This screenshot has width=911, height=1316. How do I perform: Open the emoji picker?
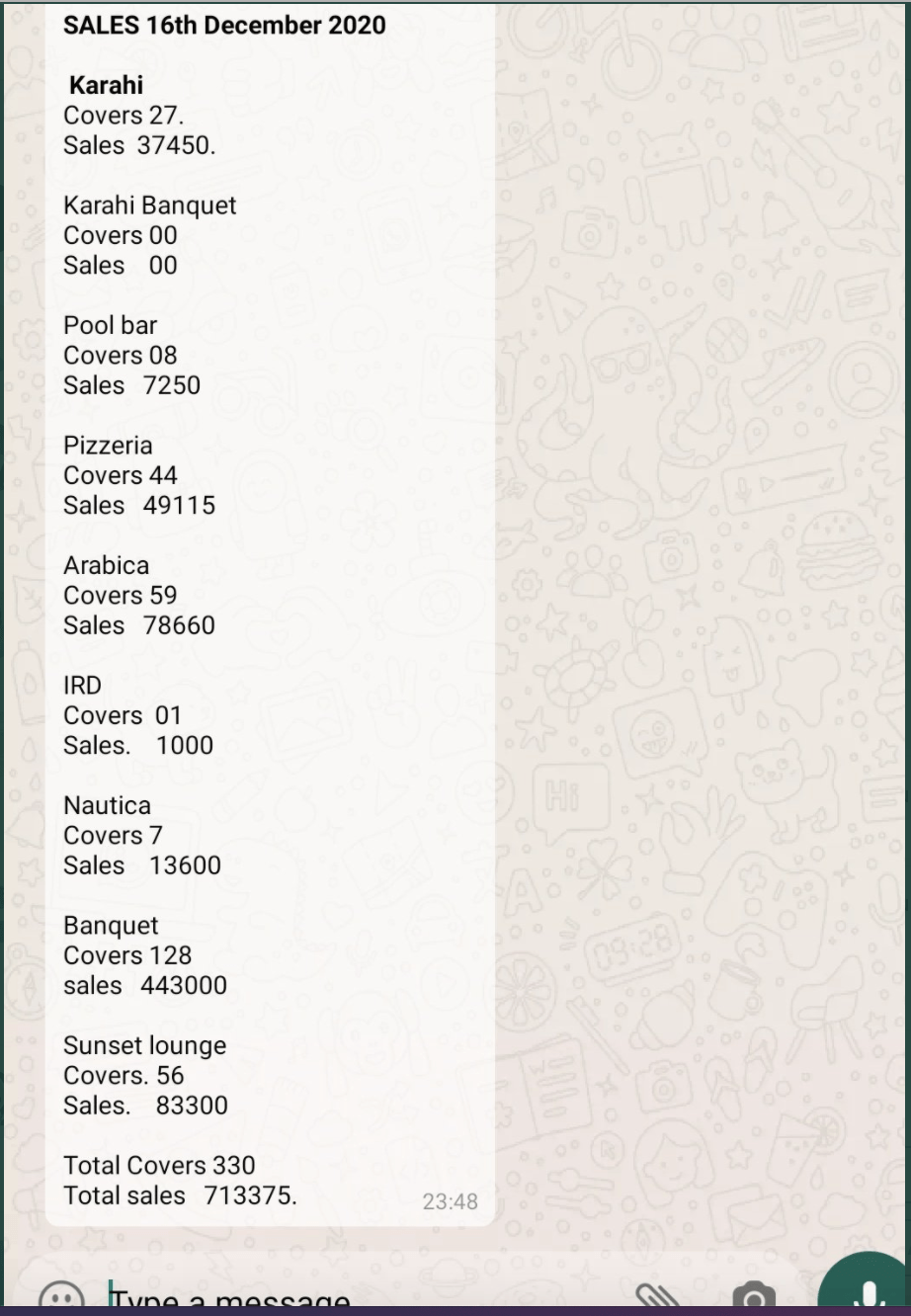point(61,1298)
